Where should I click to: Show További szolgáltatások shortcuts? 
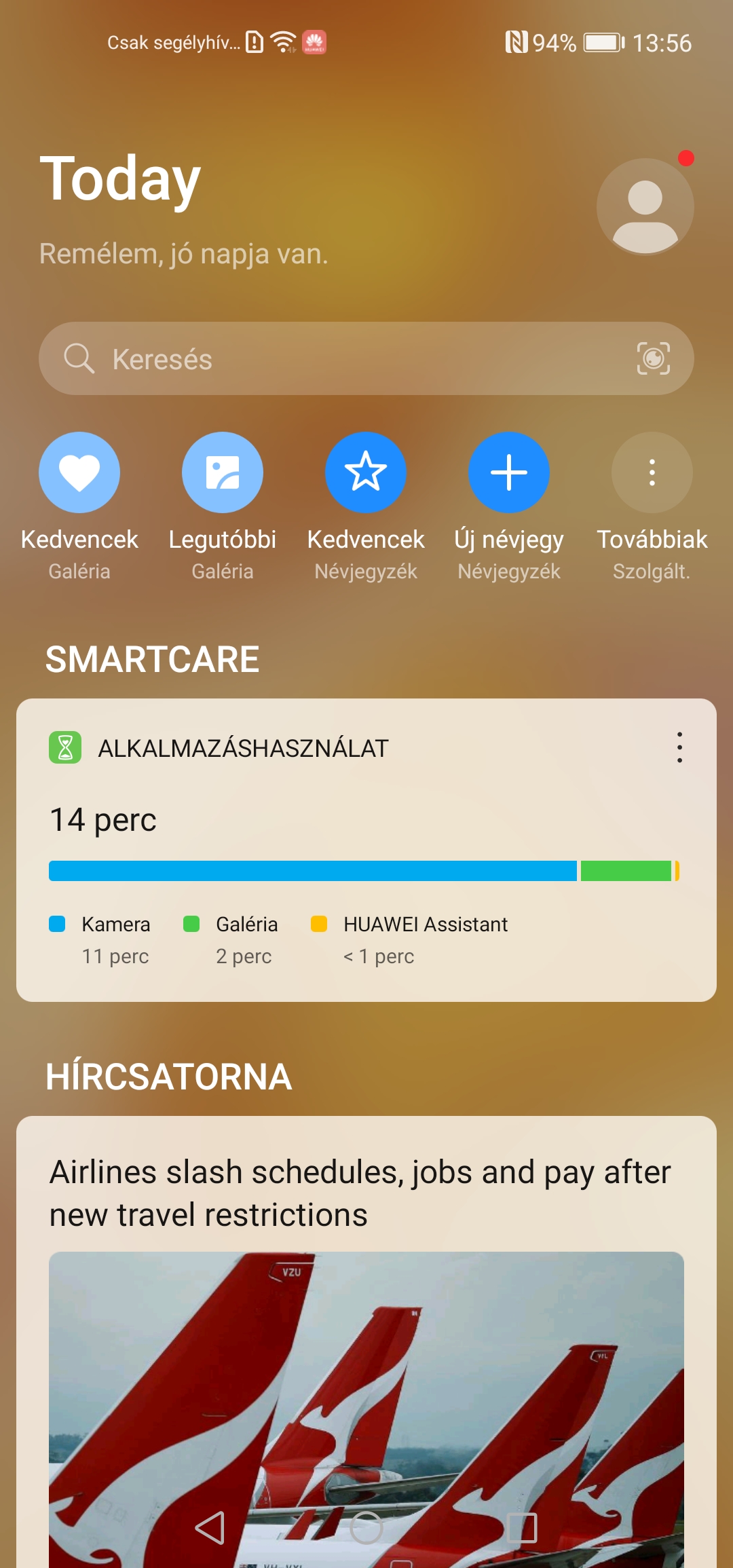652,473
